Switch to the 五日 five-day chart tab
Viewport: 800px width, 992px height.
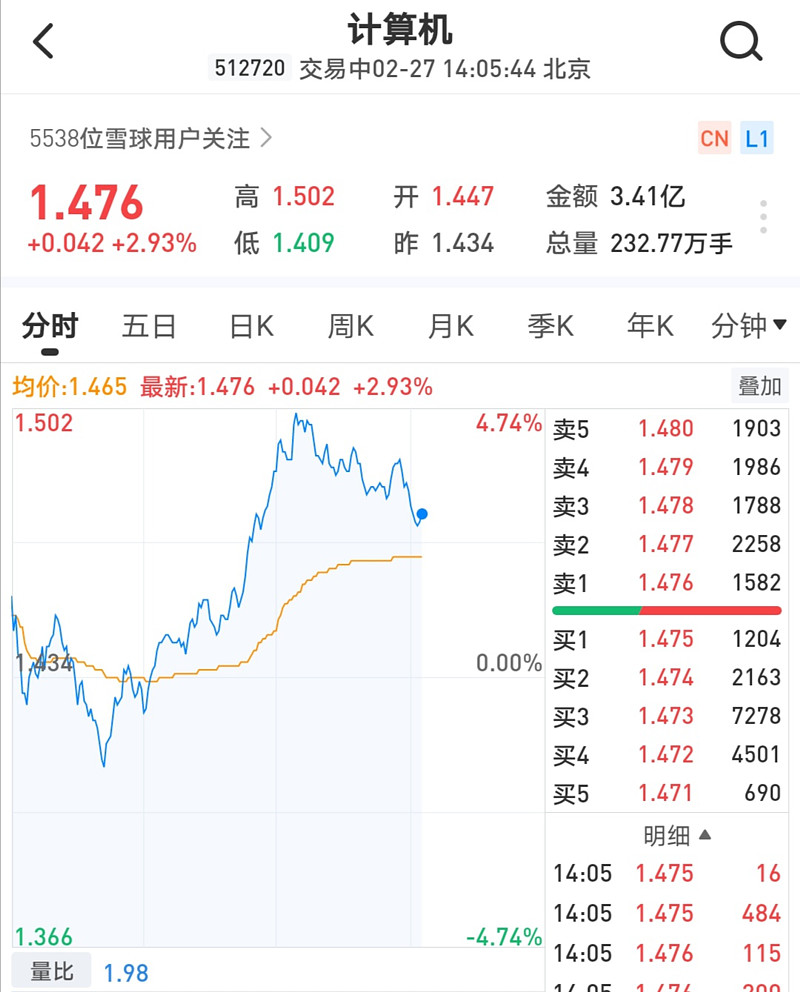pos(149,326)
